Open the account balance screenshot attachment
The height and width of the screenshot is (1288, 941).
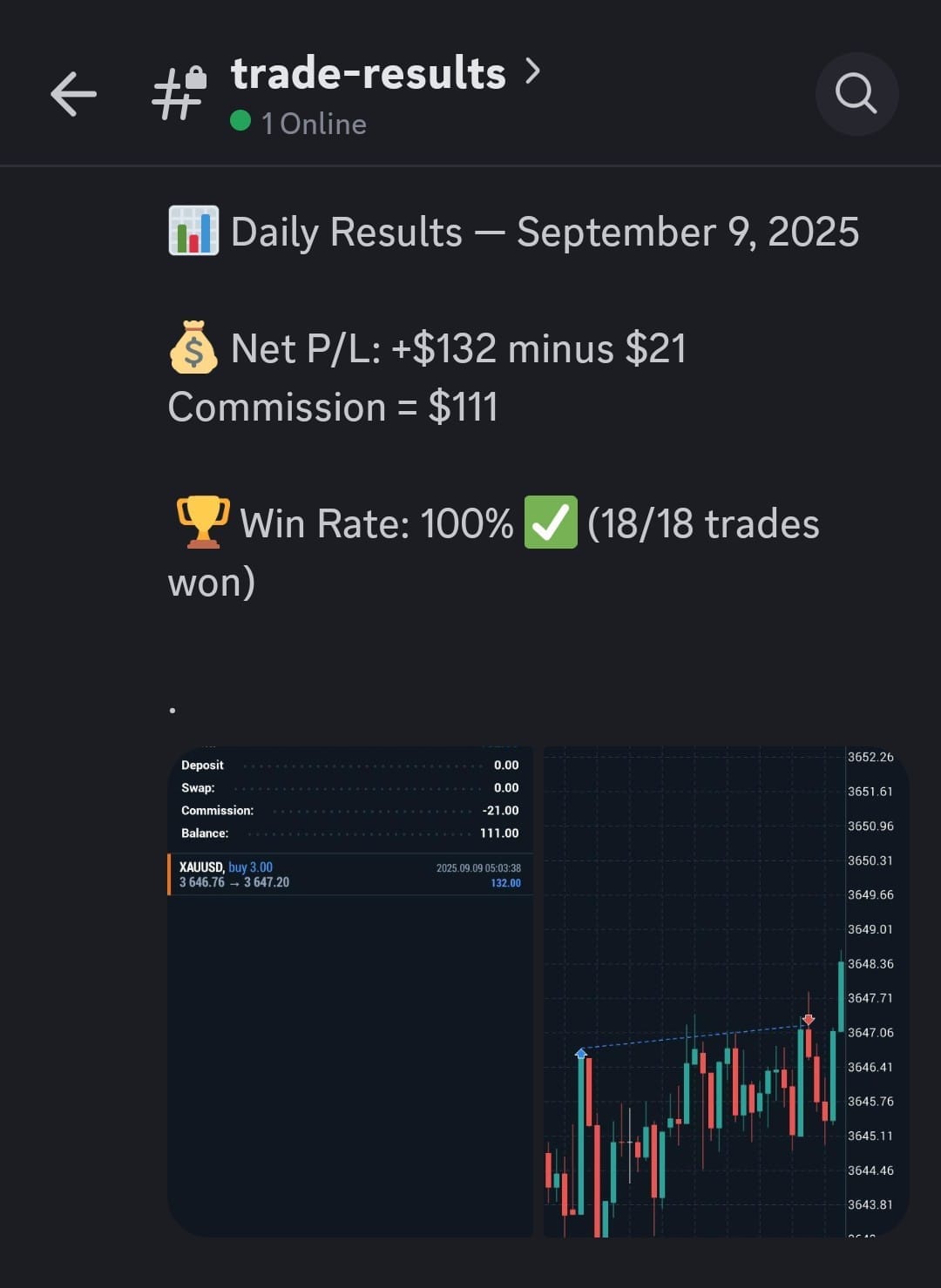[x=350, y=991]
